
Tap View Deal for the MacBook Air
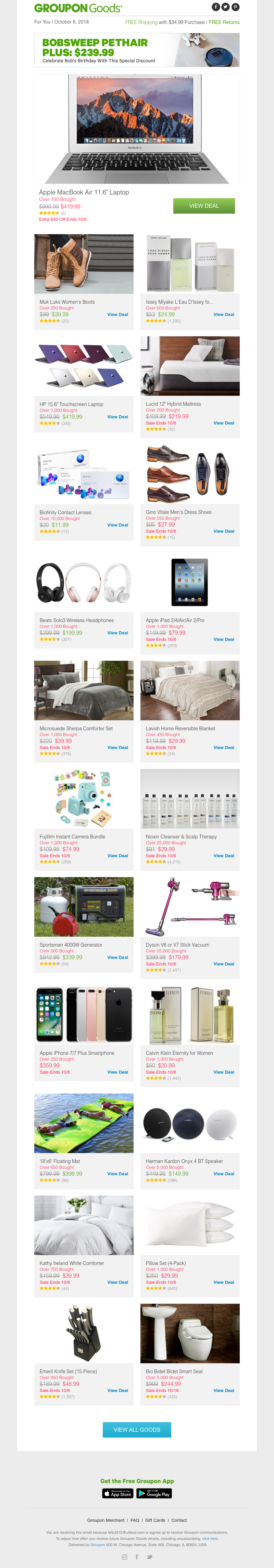click(203, 206)
